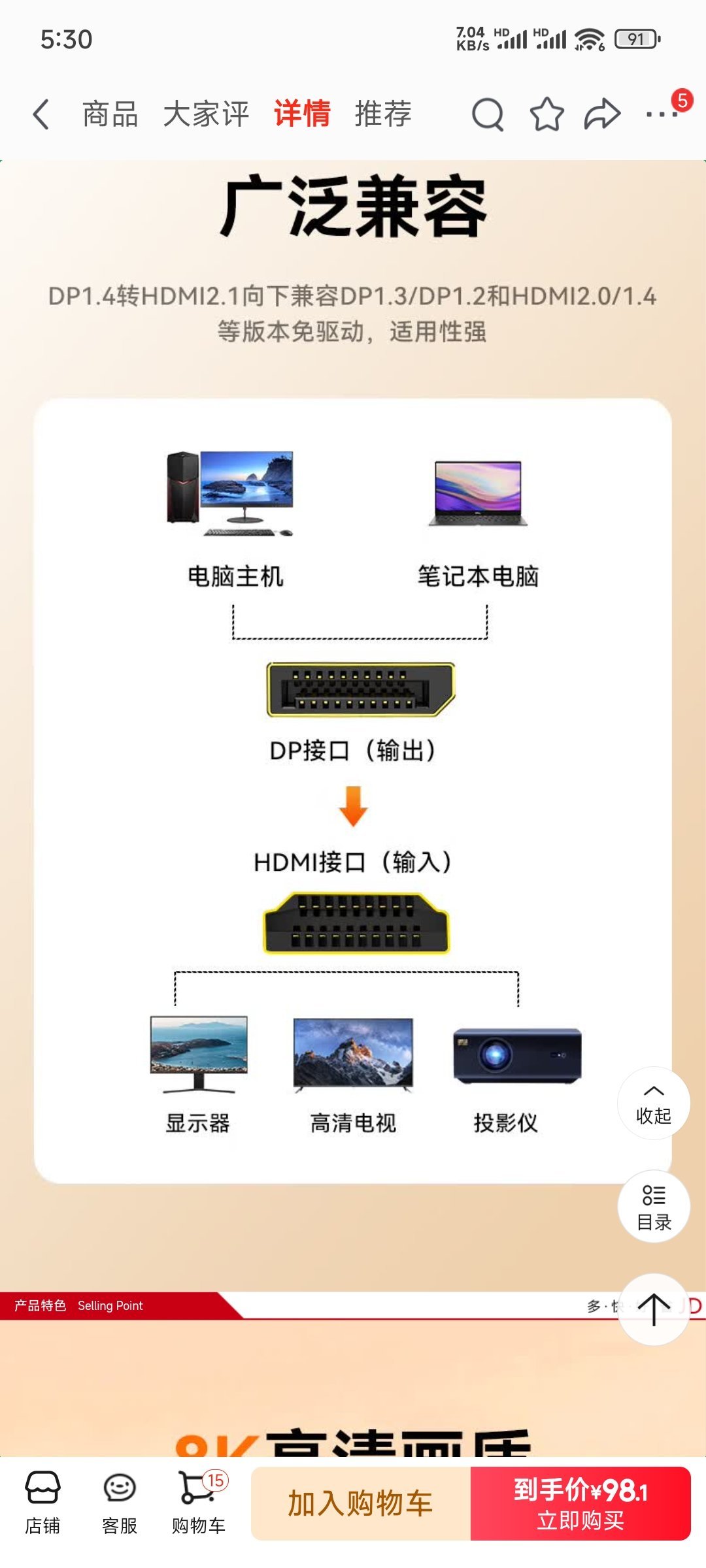Switch to the 商品 tab
This screenshot has width=706, height=1568.
(x=110, y=114)
